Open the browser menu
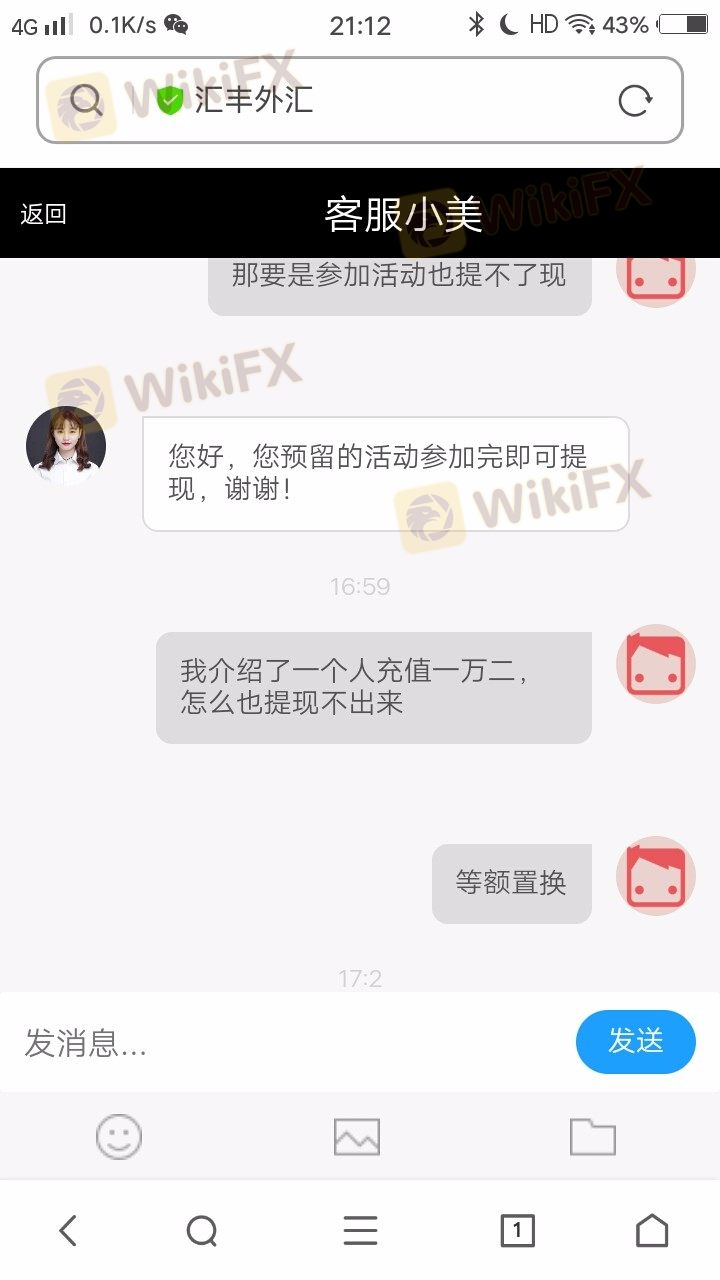Image resolution: width=720 pixels, height=1280 pixels. point(360,1231)
